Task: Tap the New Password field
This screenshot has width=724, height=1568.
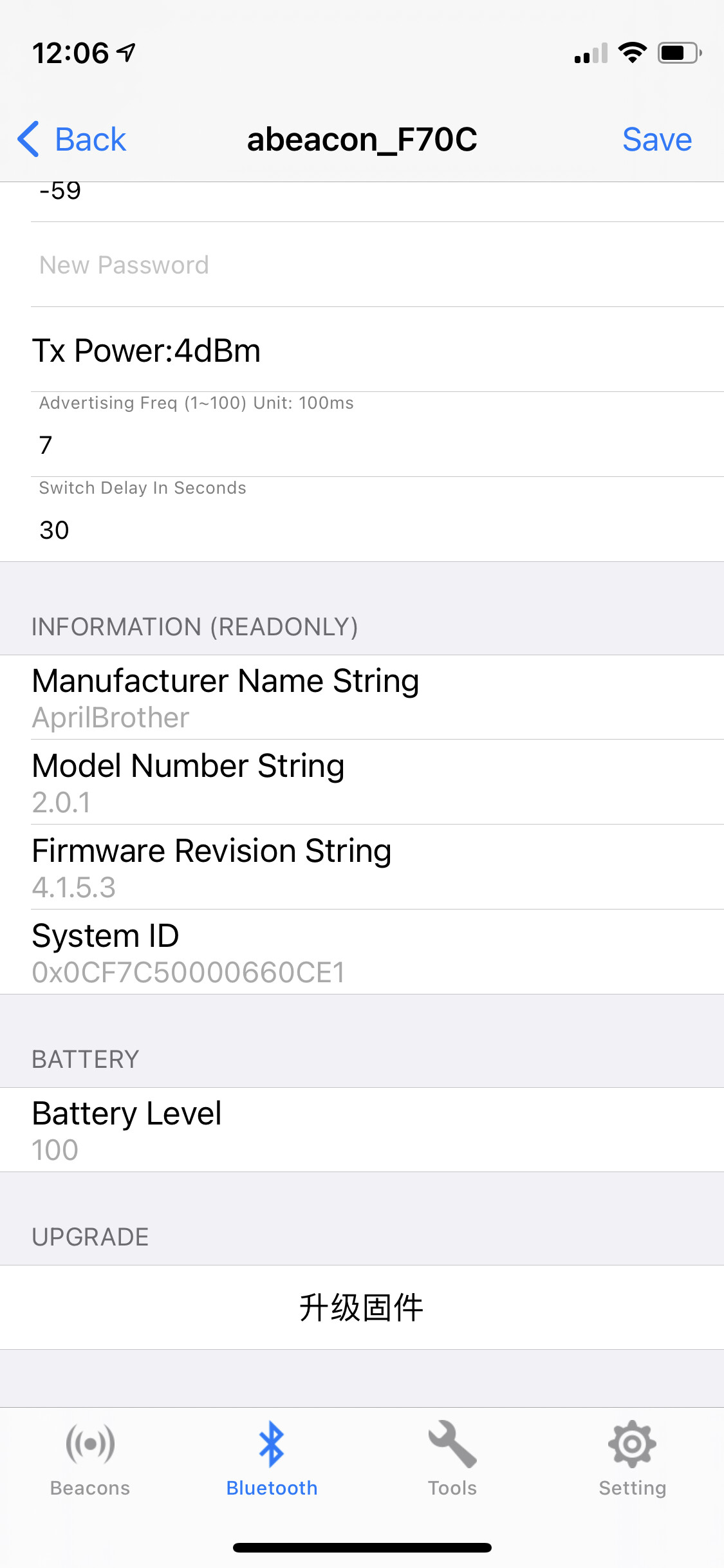Action: tap(377, 265)
